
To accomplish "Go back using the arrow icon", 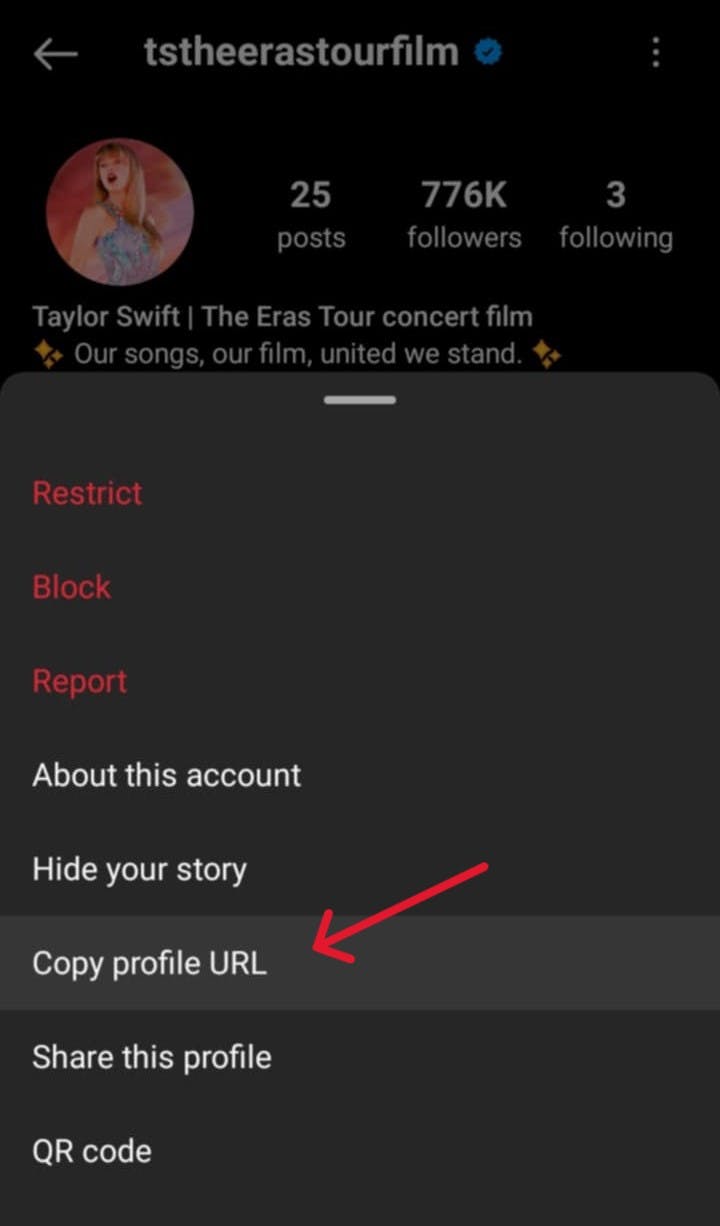I will [x=55, y=54].
